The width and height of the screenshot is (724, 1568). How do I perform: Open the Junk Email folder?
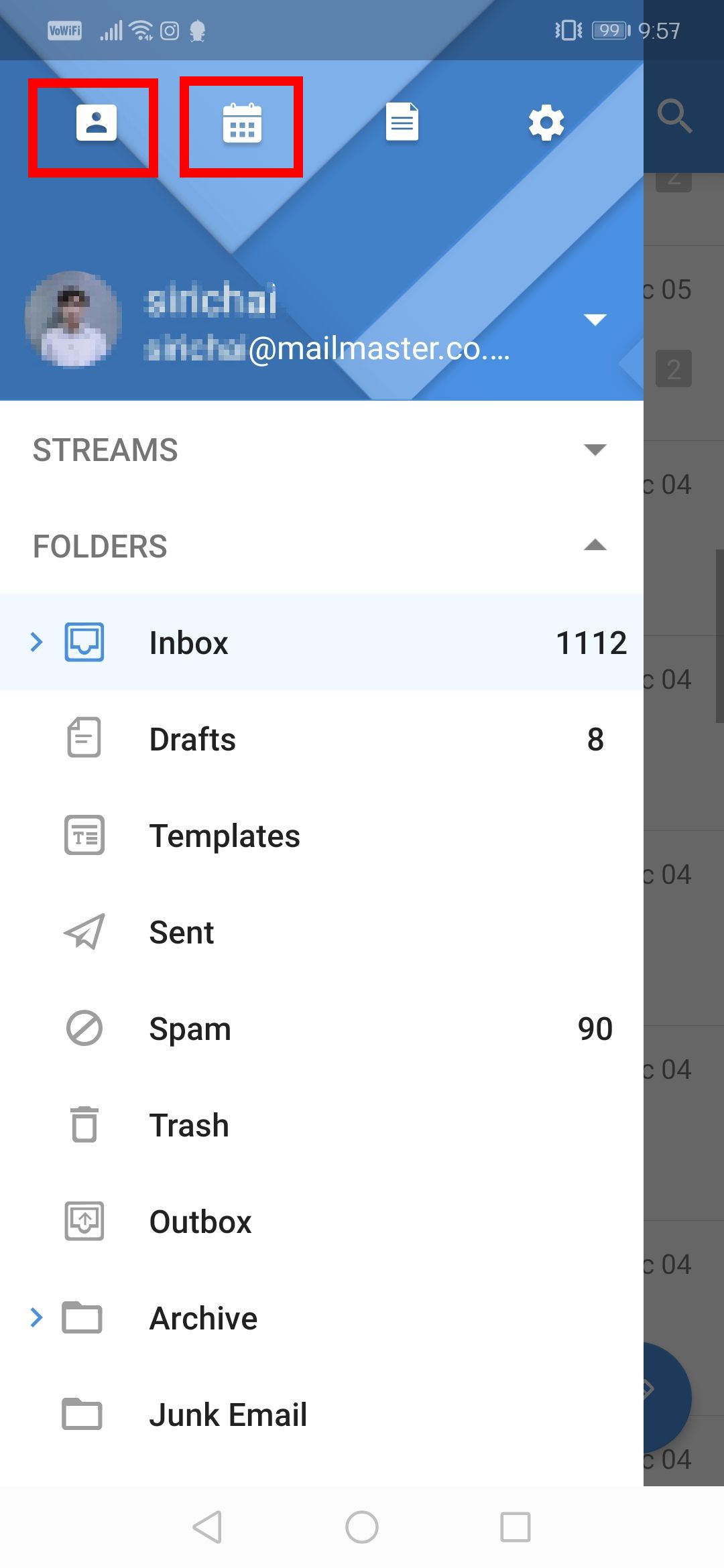[x=228, y=1415]
